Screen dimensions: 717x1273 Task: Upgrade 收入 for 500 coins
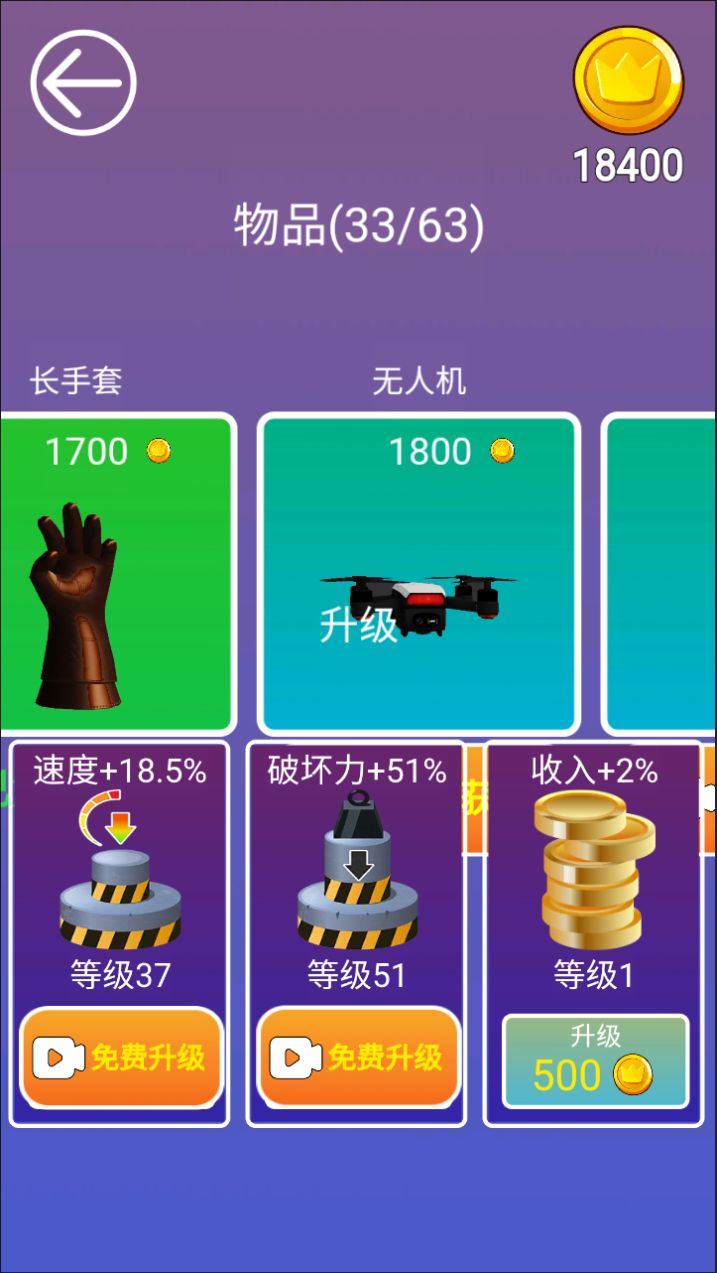point(595,1061)
